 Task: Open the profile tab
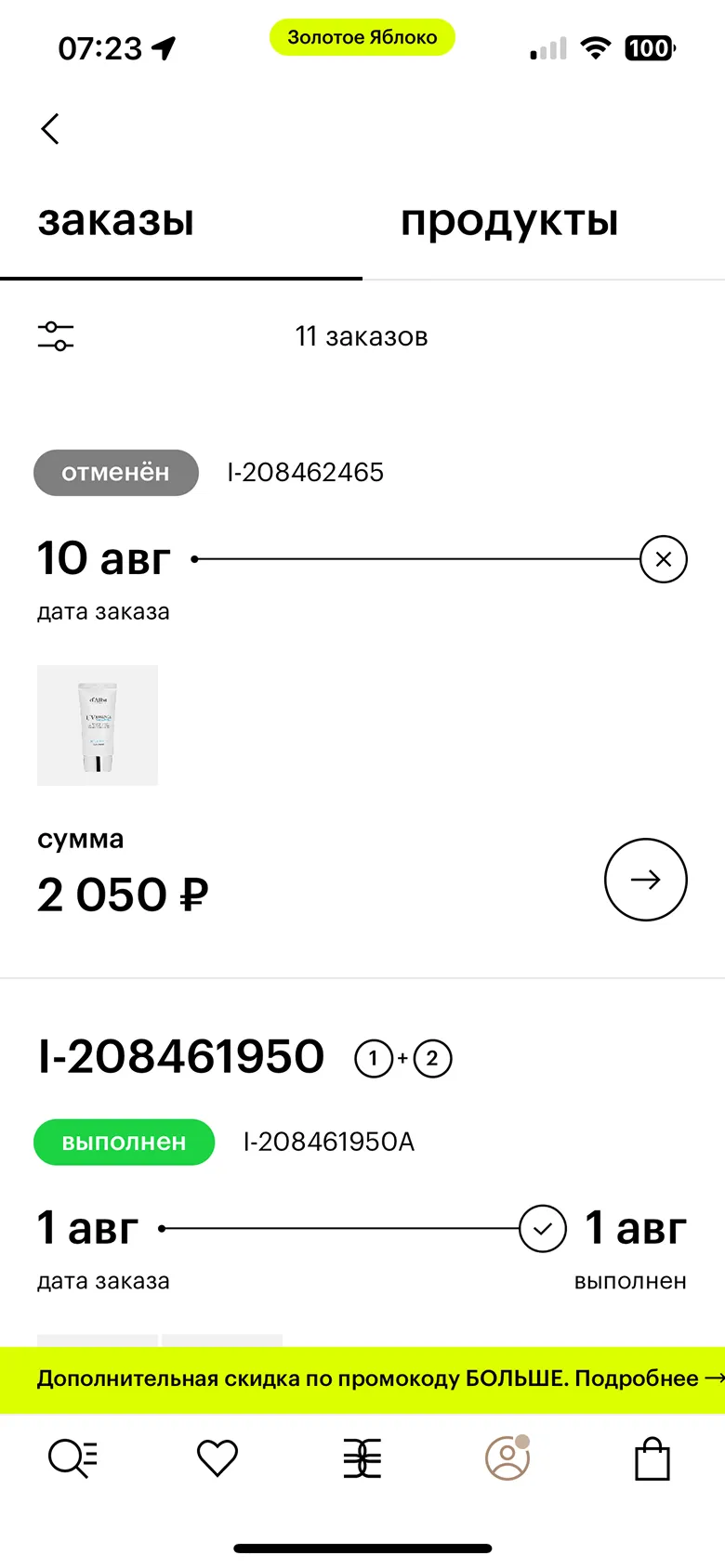click(507, 1458)
